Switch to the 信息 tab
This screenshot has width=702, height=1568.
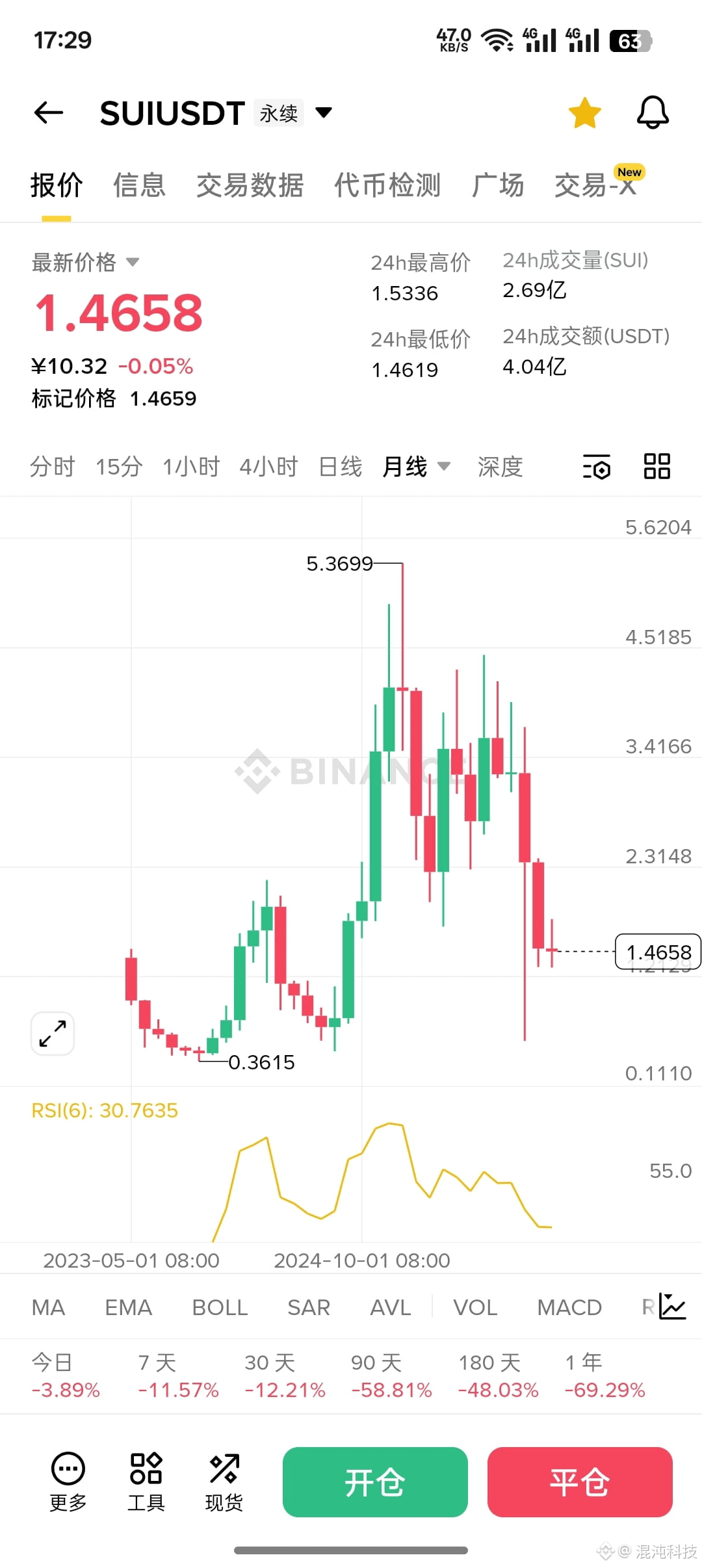(139, 185)
